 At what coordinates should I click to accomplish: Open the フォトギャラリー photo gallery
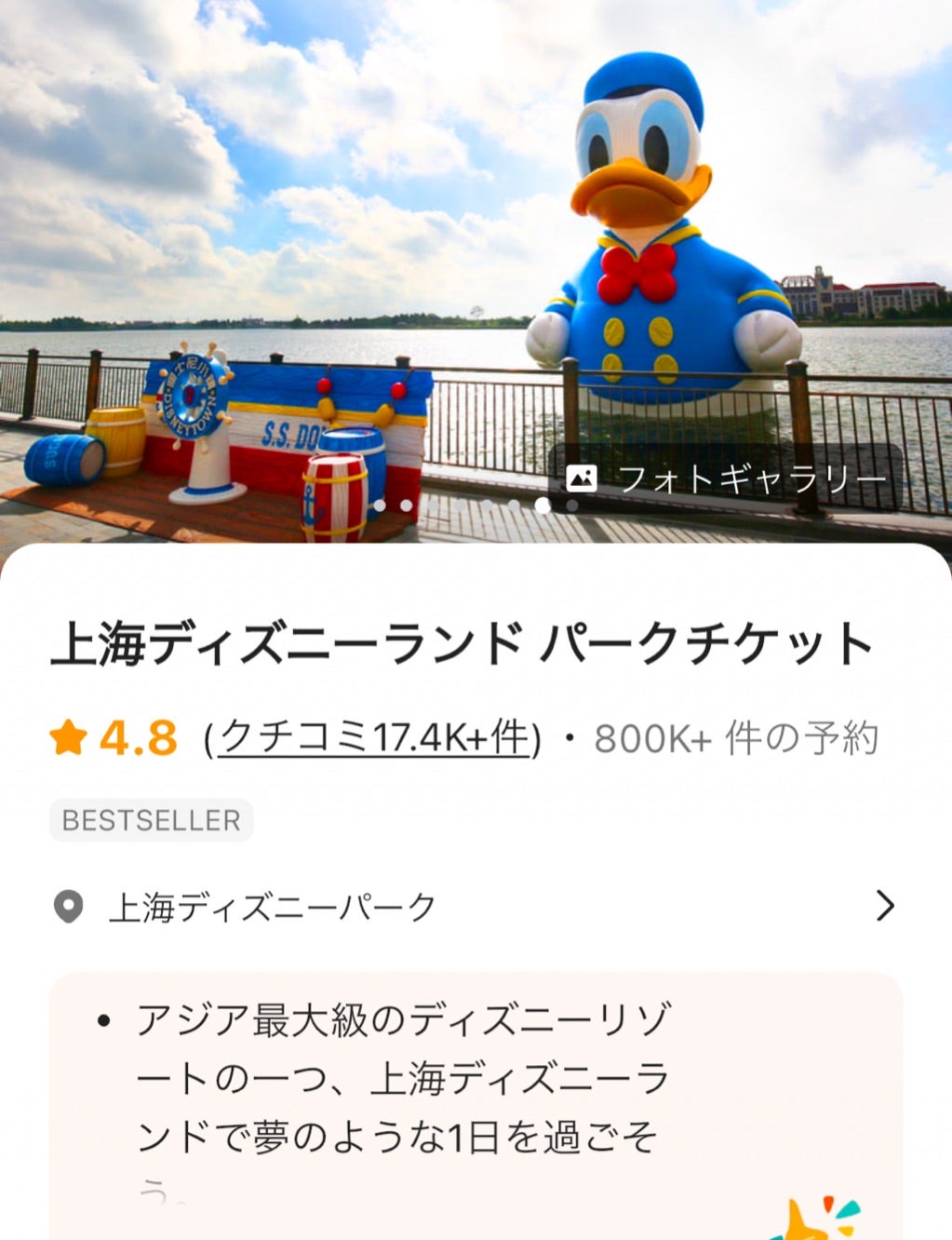coord(726,478)
